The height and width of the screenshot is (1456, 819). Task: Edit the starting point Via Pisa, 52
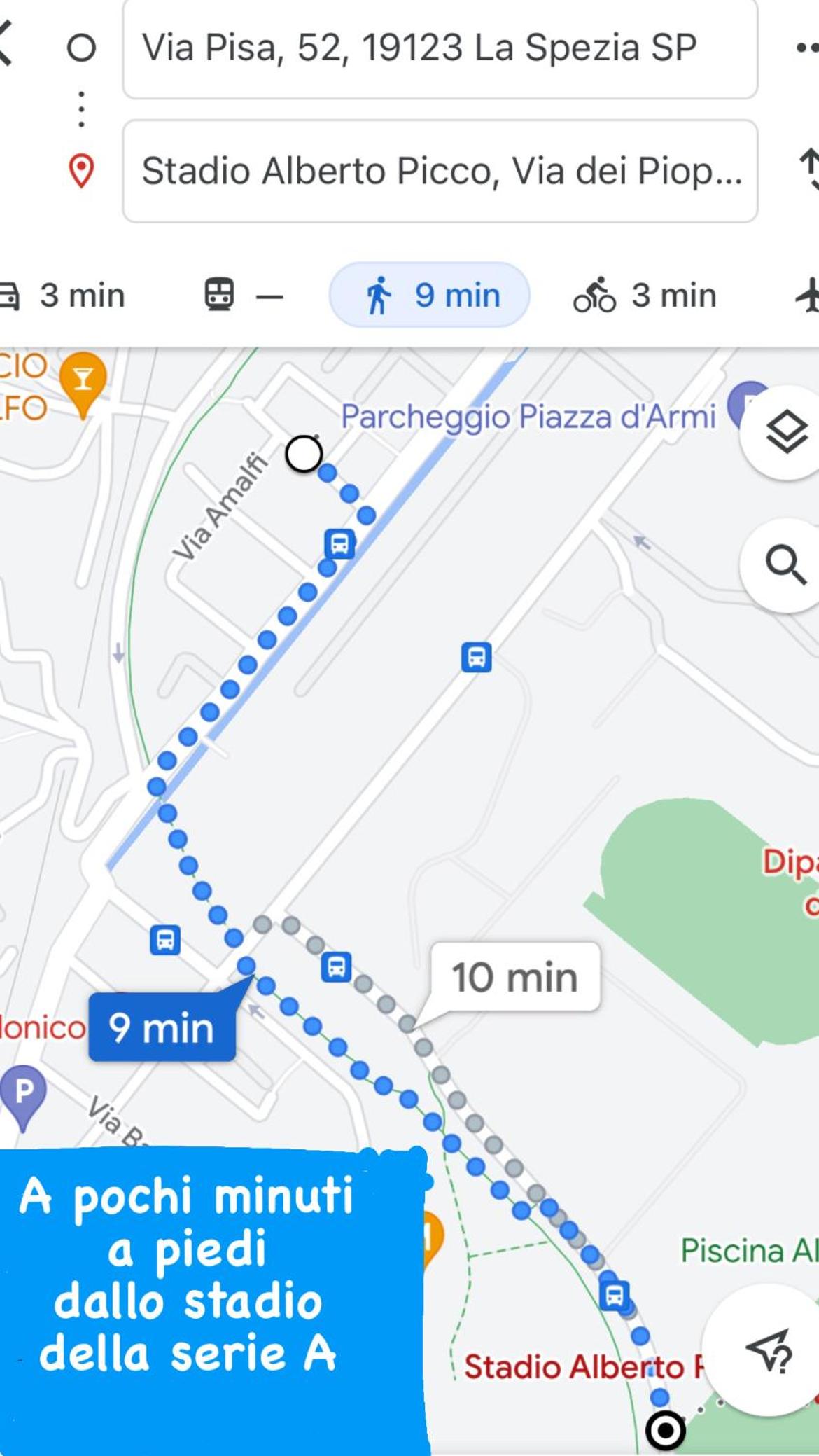(440, 48)
